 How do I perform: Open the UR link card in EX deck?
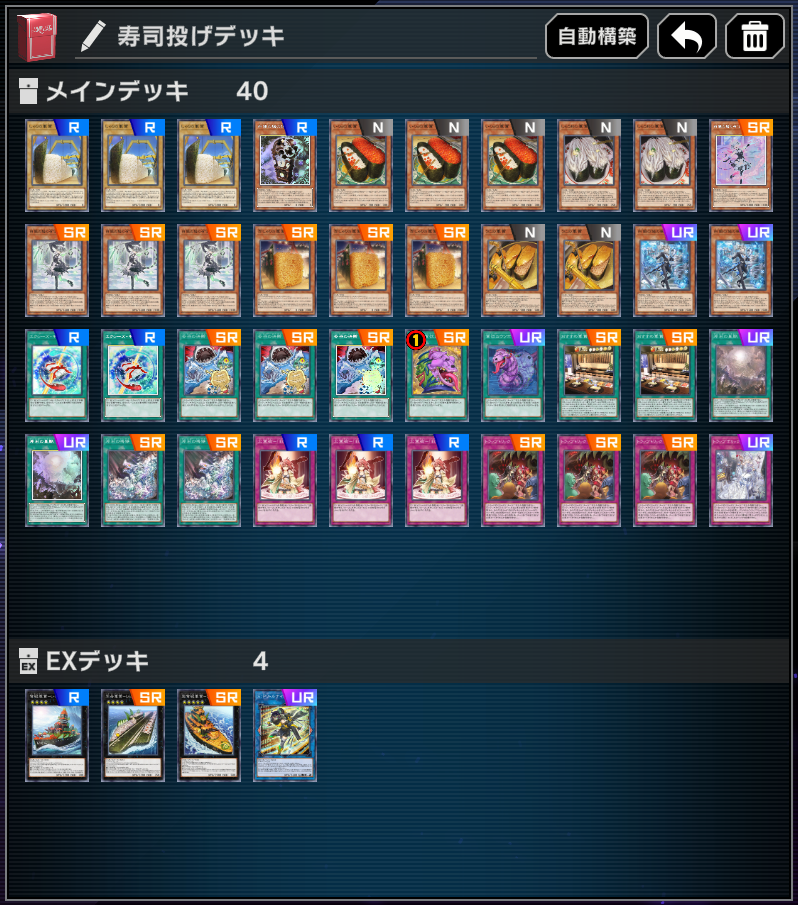(285, 735)
